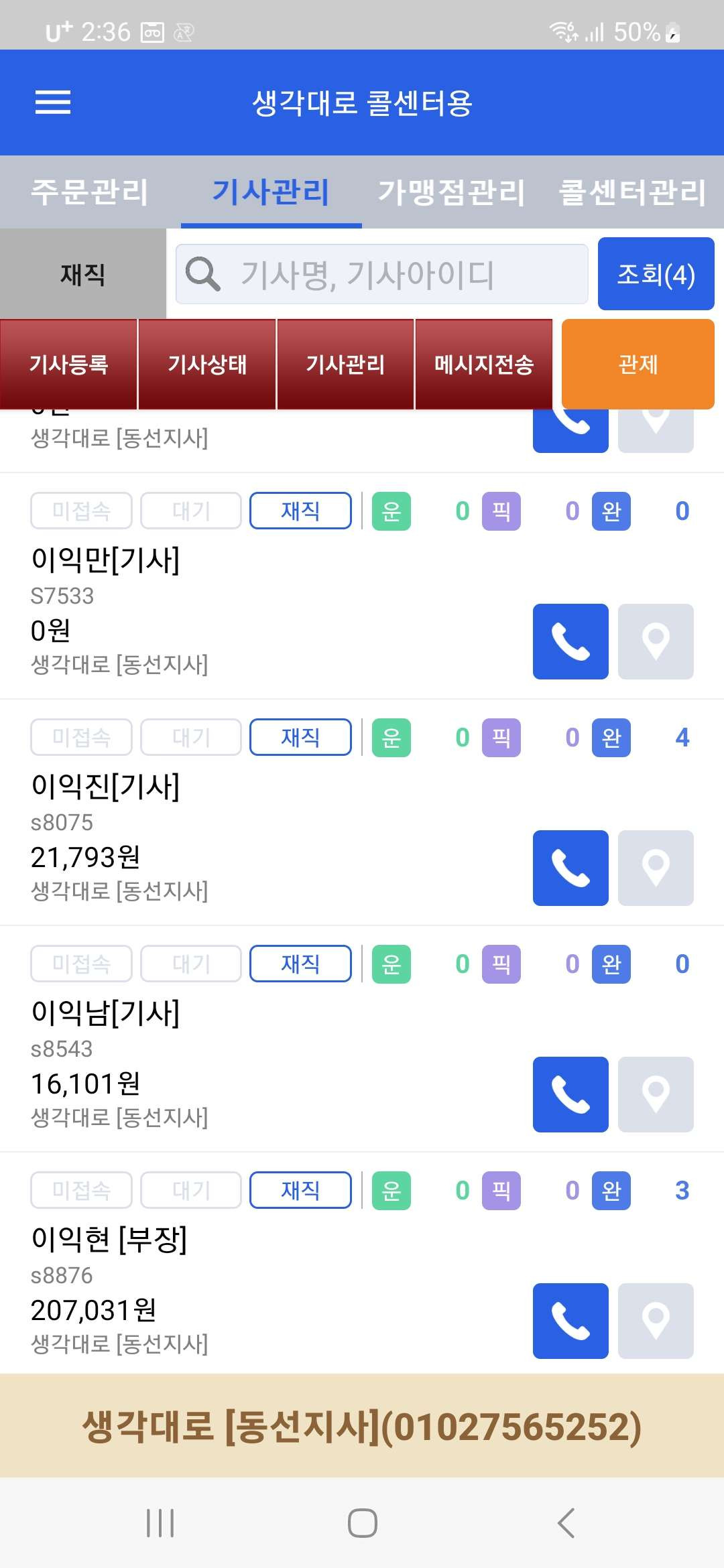Image resolution: width=724 pixels, height=1568 pixels.
Task: Open 기사등록 to register a driver
Action: [x=68, y=364]
